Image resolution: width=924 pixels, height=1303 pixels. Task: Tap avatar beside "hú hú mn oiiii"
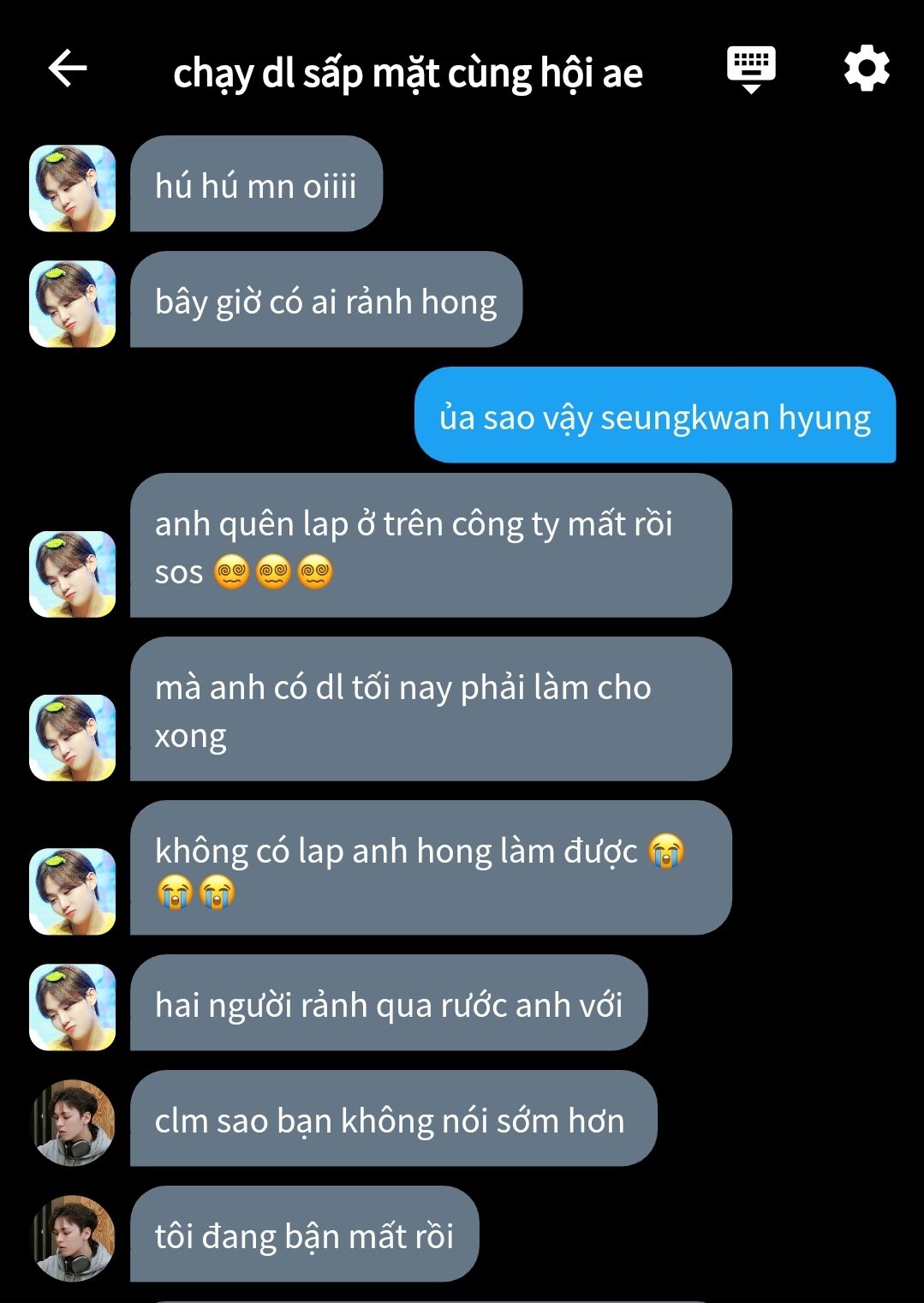coord(73,188)
